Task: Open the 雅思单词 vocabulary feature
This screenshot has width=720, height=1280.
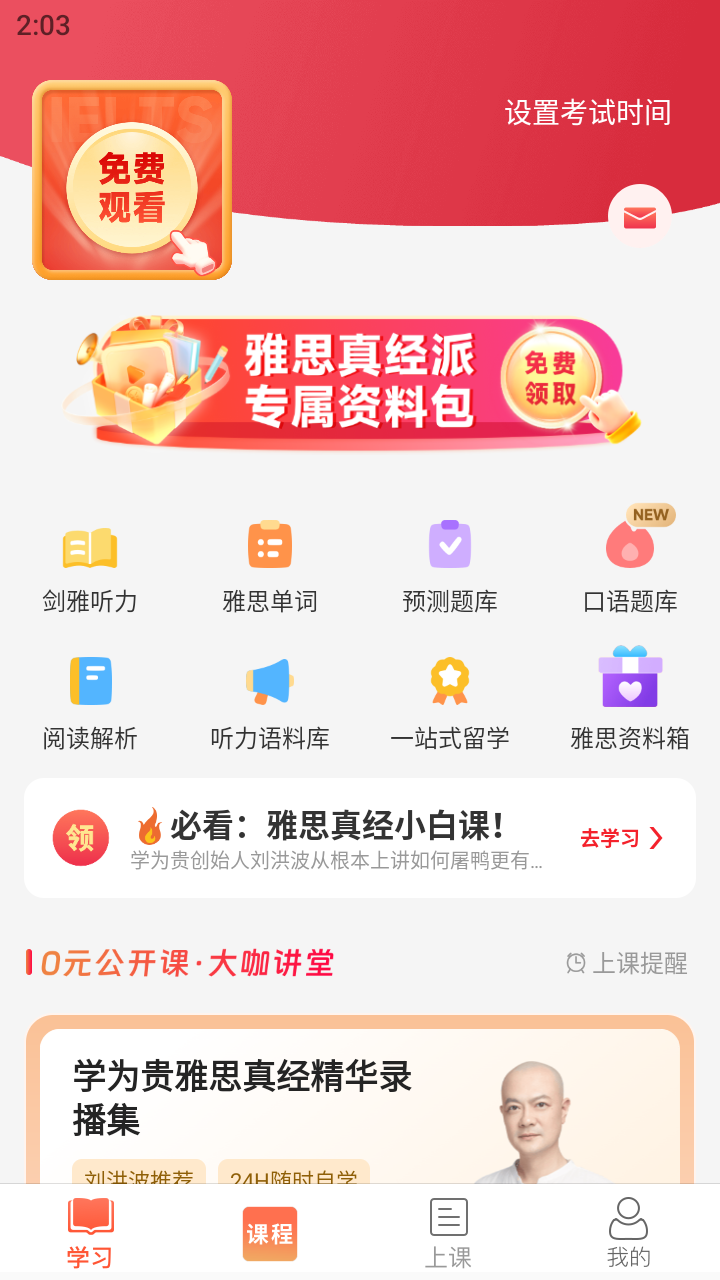Action: (270, 563)
